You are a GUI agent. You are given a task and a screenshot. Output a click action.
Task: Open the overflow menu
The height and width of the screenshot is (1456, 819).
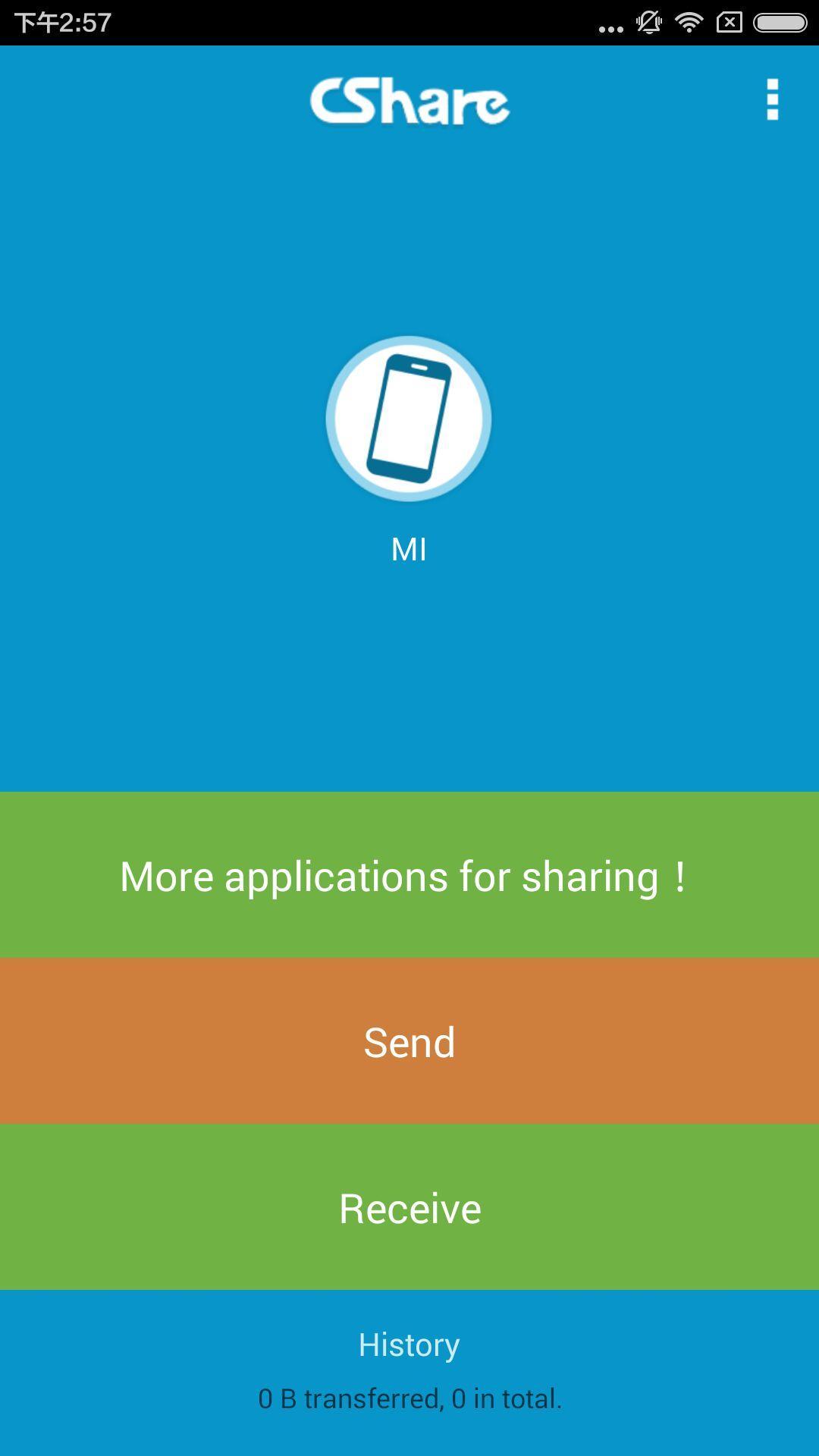pos(772,99)
